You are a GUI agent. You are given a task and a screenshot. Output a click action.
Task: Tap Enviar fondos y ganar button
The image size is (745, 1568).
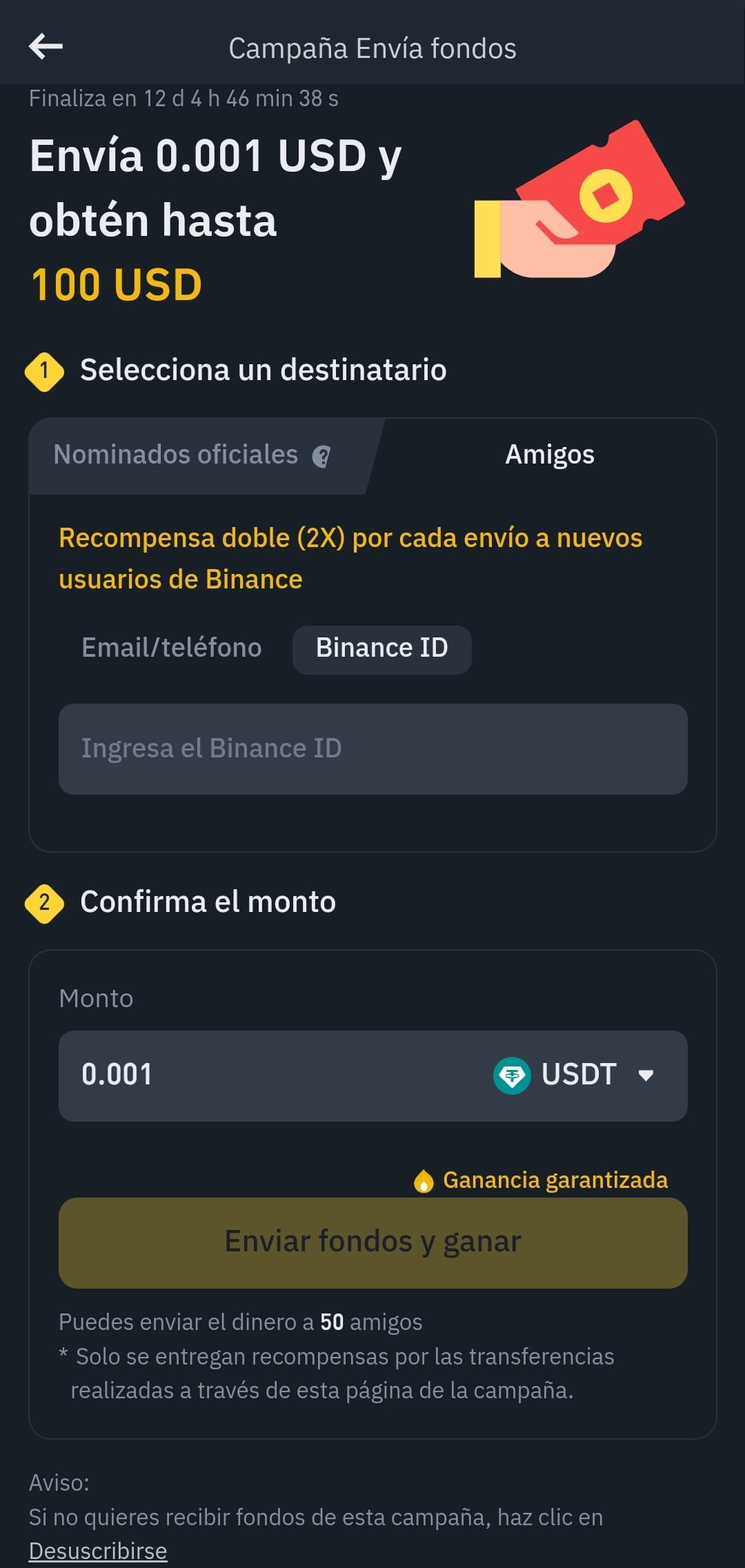pyautogui.click(x=372, y=1242)
